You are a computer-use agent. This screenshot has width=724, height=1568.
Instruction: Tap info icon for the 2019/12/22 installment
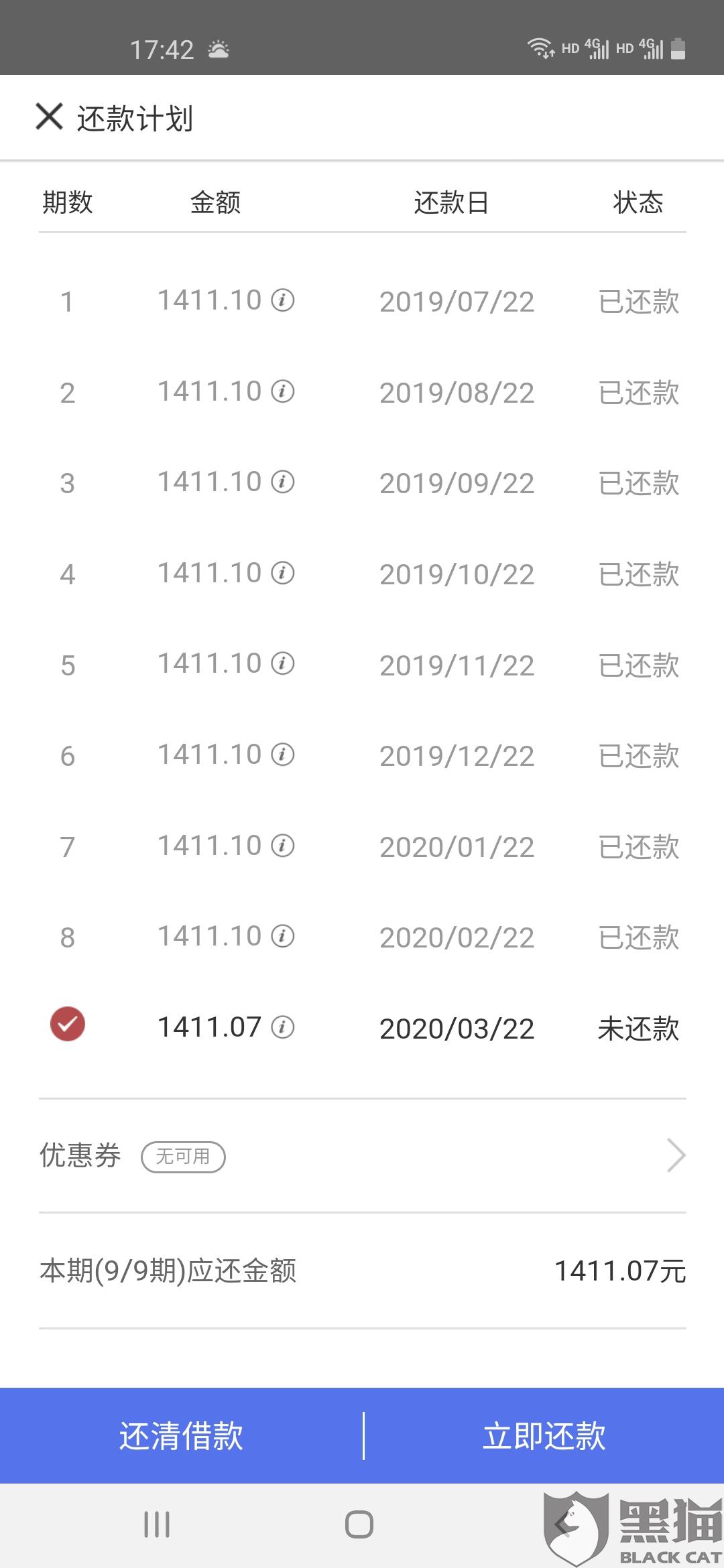(x=282, y=755)
